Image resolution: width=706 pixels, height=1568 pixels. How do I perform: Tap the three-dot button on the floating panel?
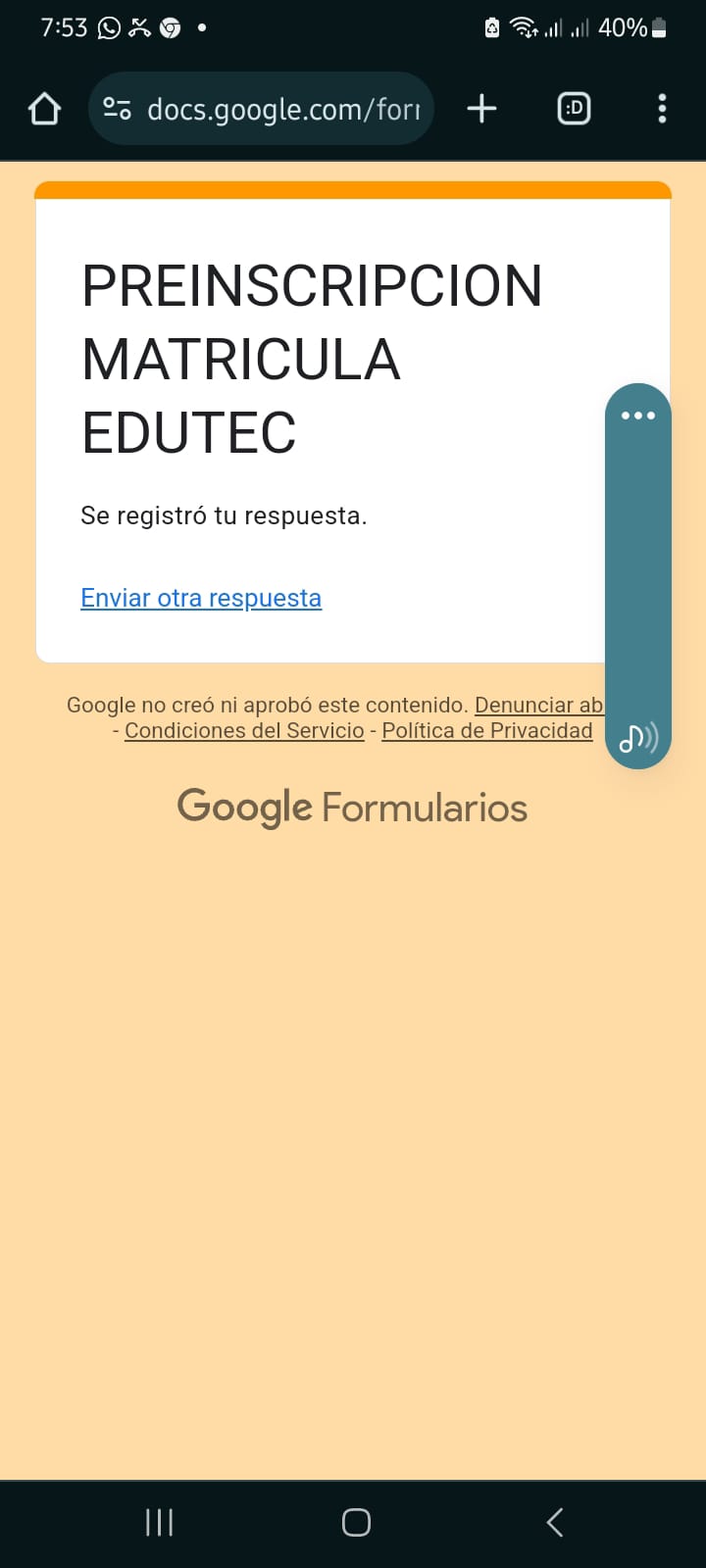(638, 416)
